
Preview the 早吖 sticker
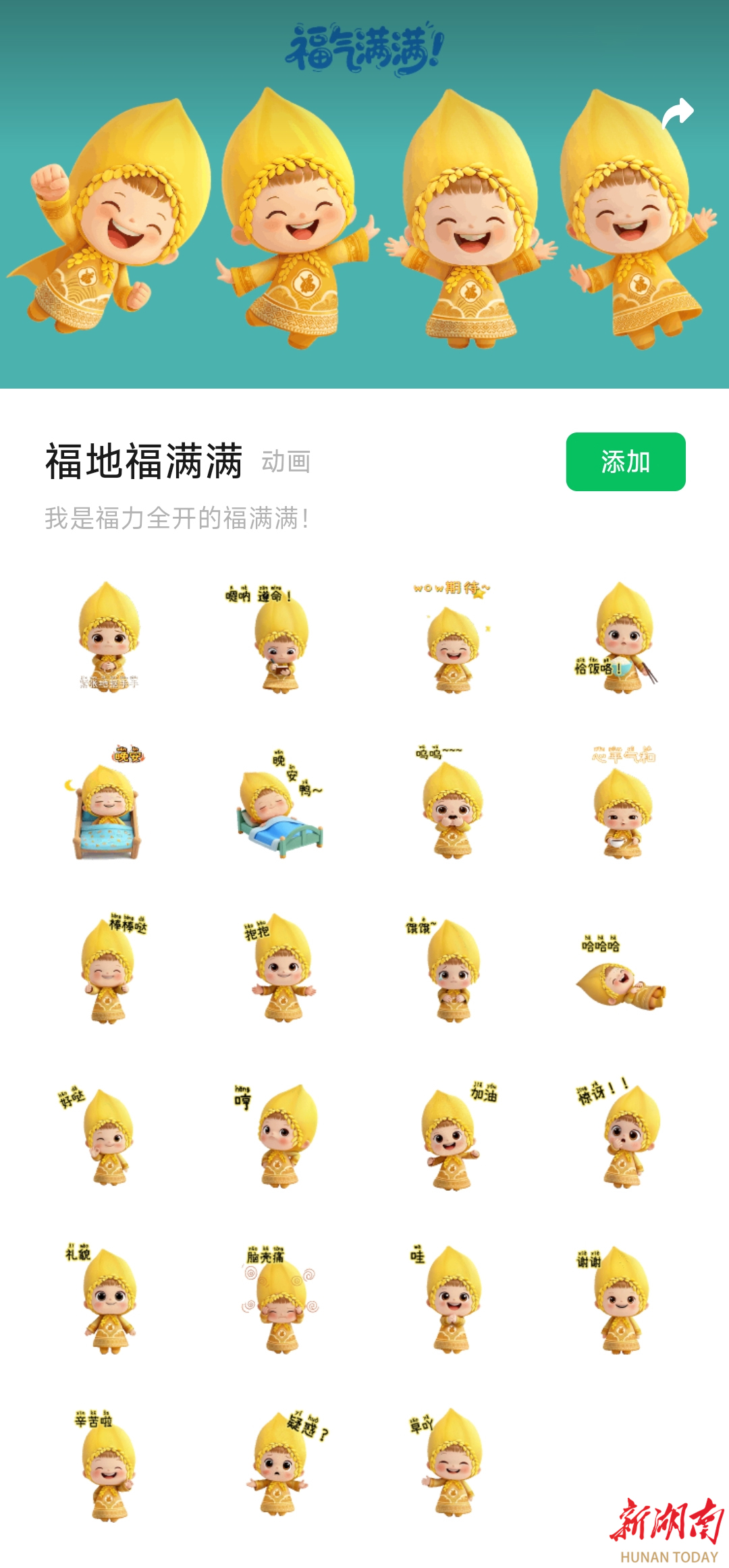pos(452,1465)
